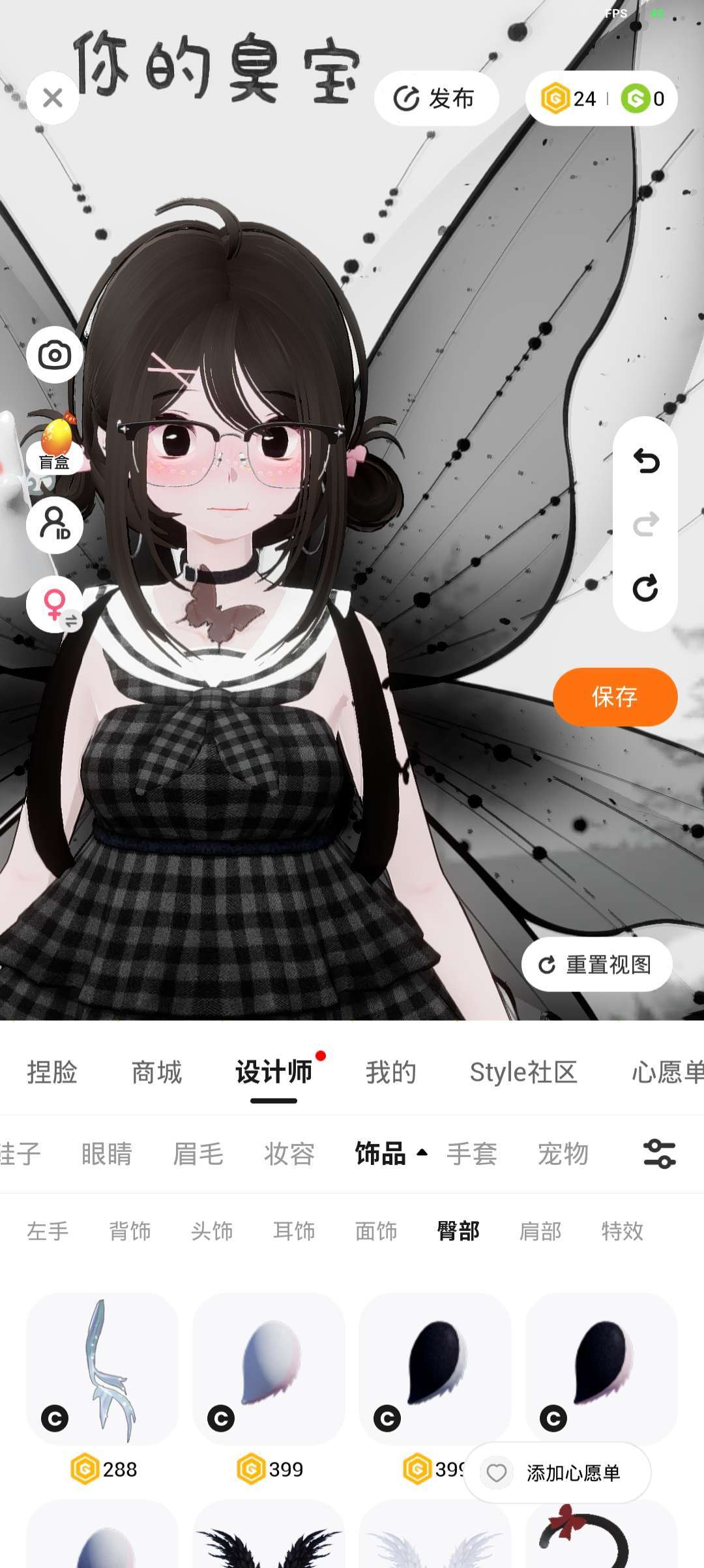Tap the 发布 publish button

tap(436, 98)
